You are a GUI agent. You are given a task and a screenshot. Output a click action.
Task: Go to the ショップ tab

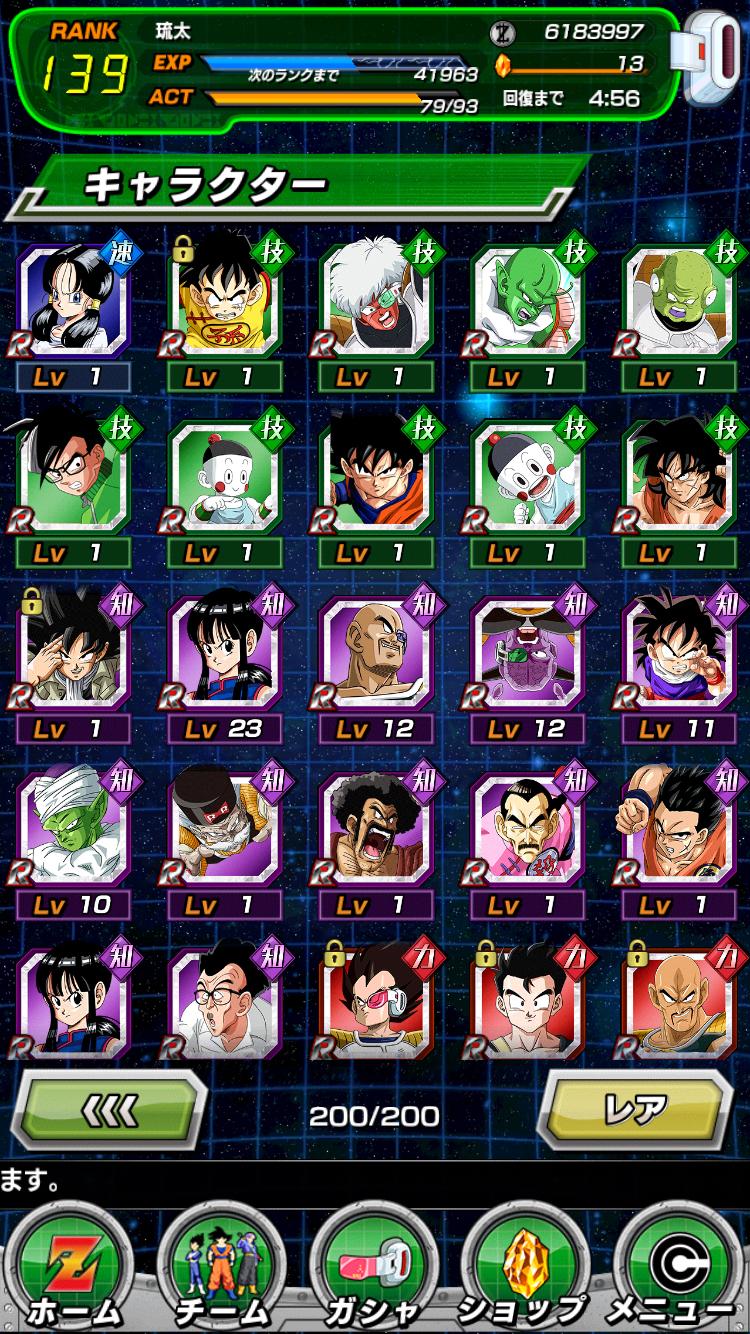click(x=523, y=1268)
